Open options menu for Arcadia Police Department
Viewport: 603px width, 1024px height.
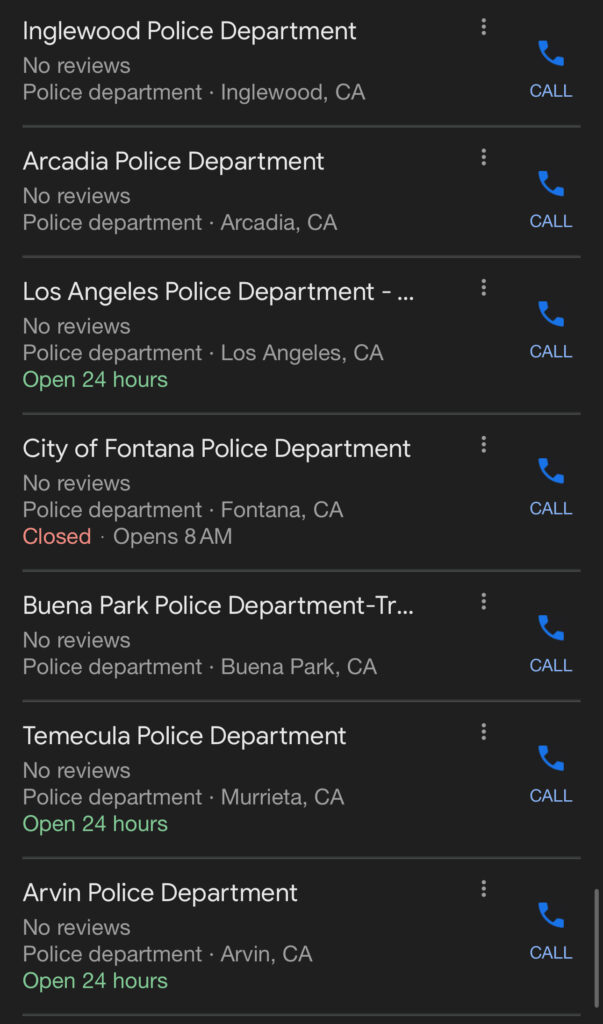pos(483,157)
